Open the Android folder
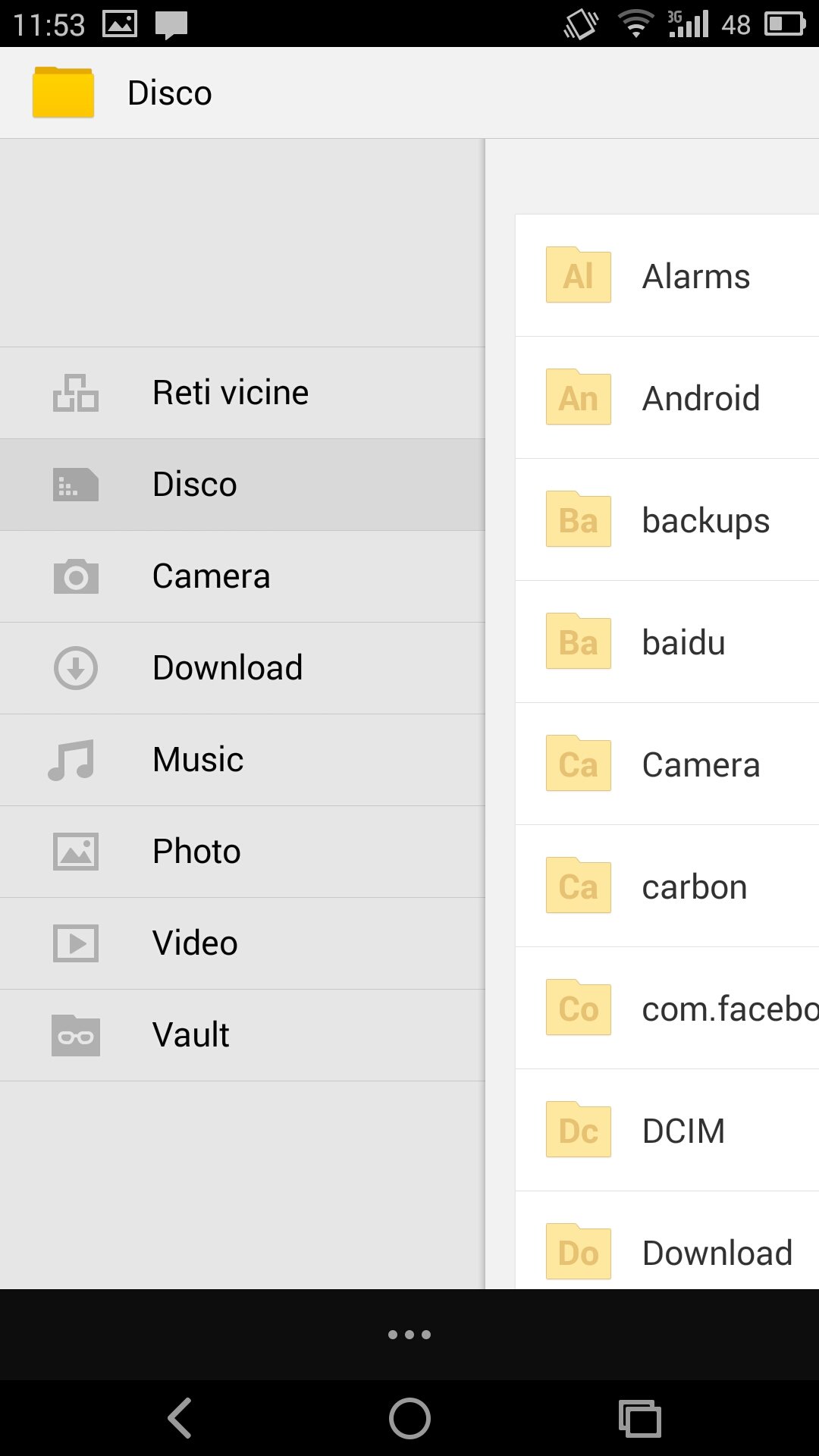This screenshot has height=1456, width=819. (x=667, y=398)
